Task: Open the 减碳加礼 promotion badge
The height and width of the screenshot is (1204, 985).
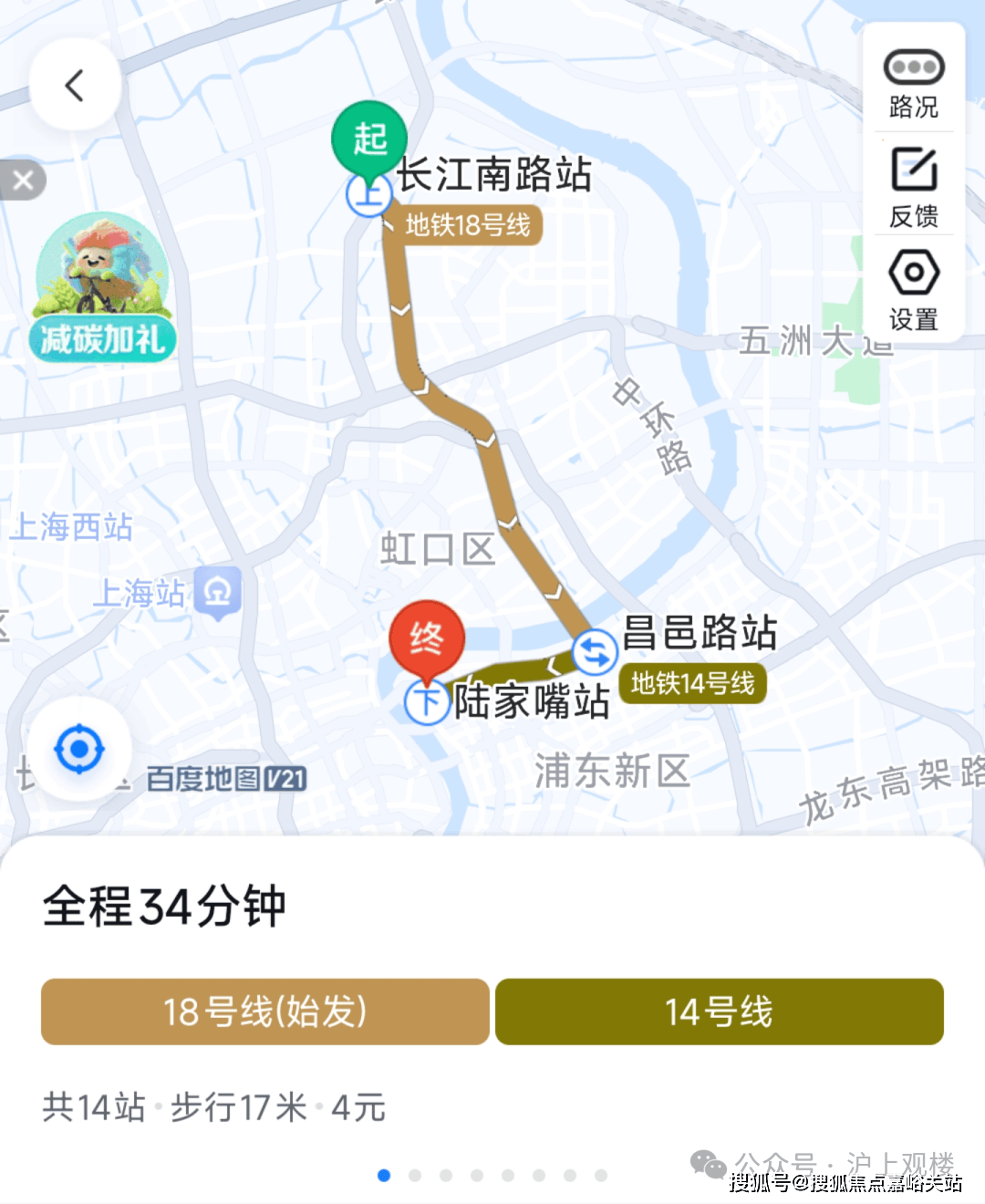Action: 102,288
